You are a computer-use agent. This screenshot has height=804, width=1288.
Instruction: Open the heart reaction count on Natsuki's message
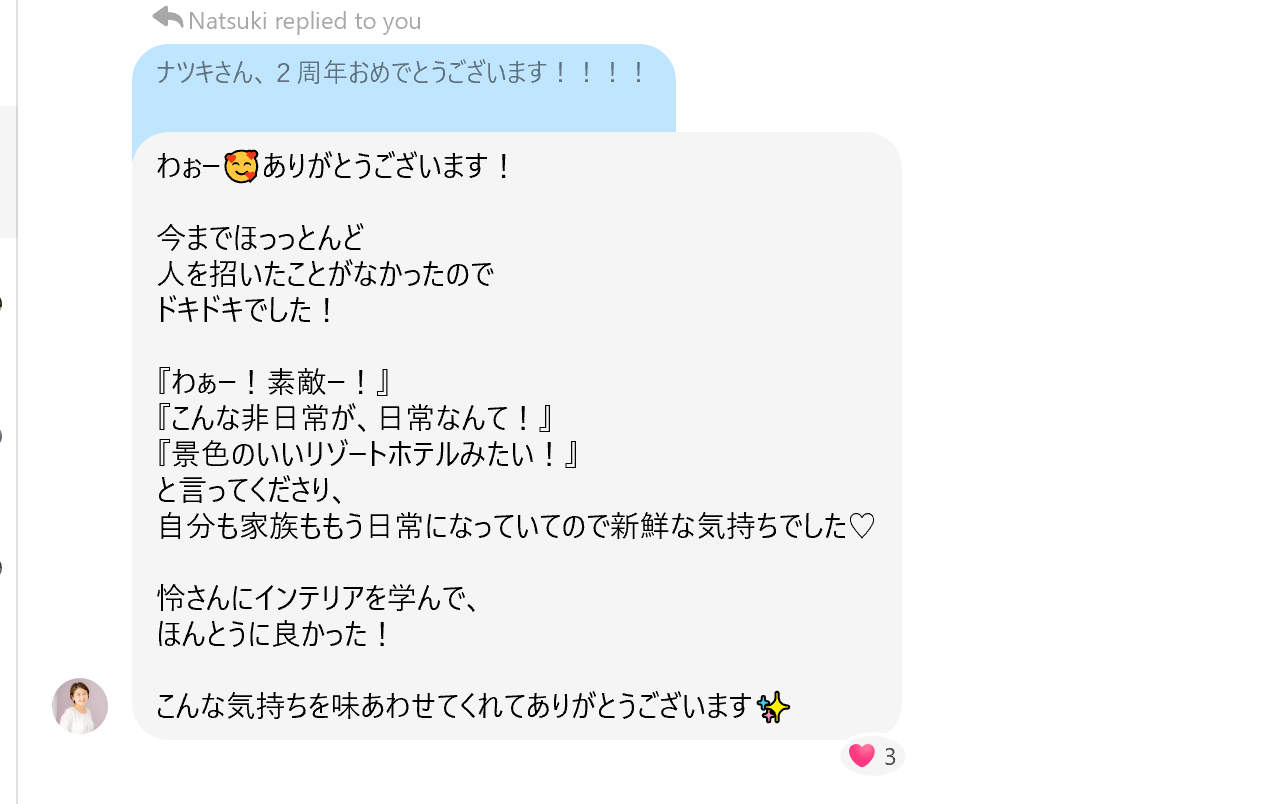(872, 756)
